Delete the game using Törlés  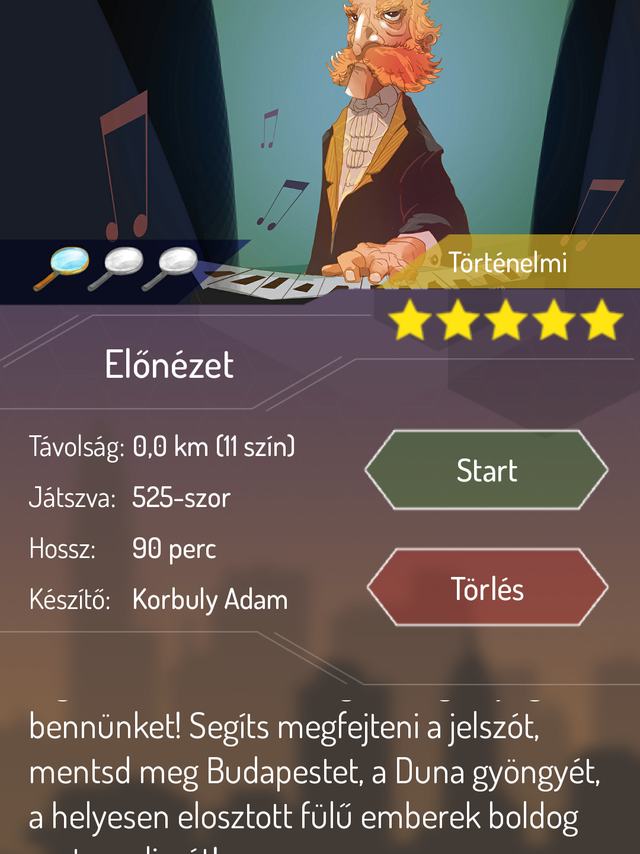(x=487, y=588)
